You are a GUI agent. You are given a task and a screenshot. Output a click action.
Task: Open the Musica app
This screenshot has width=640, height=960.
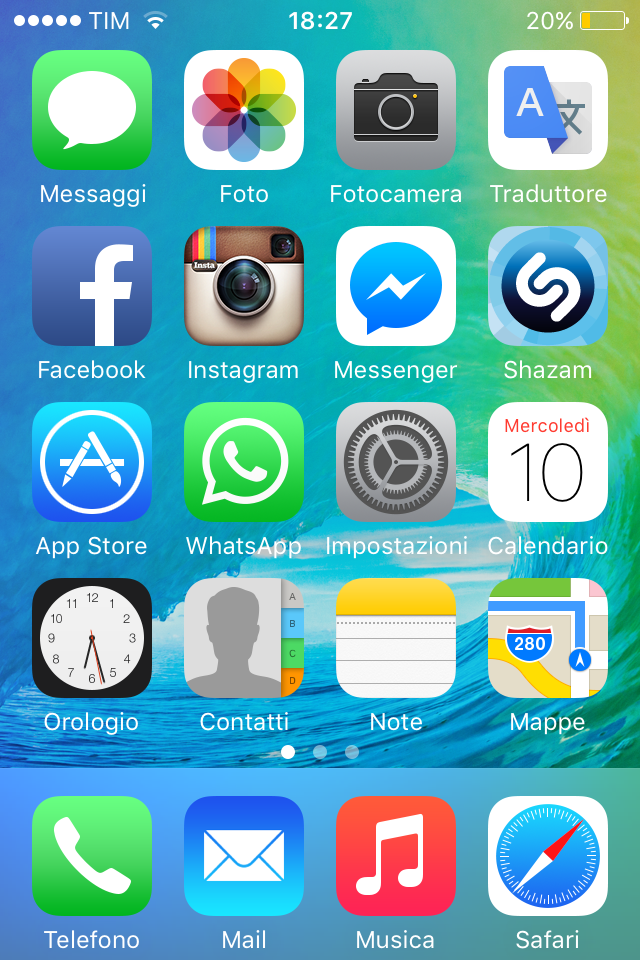(396, 856)
